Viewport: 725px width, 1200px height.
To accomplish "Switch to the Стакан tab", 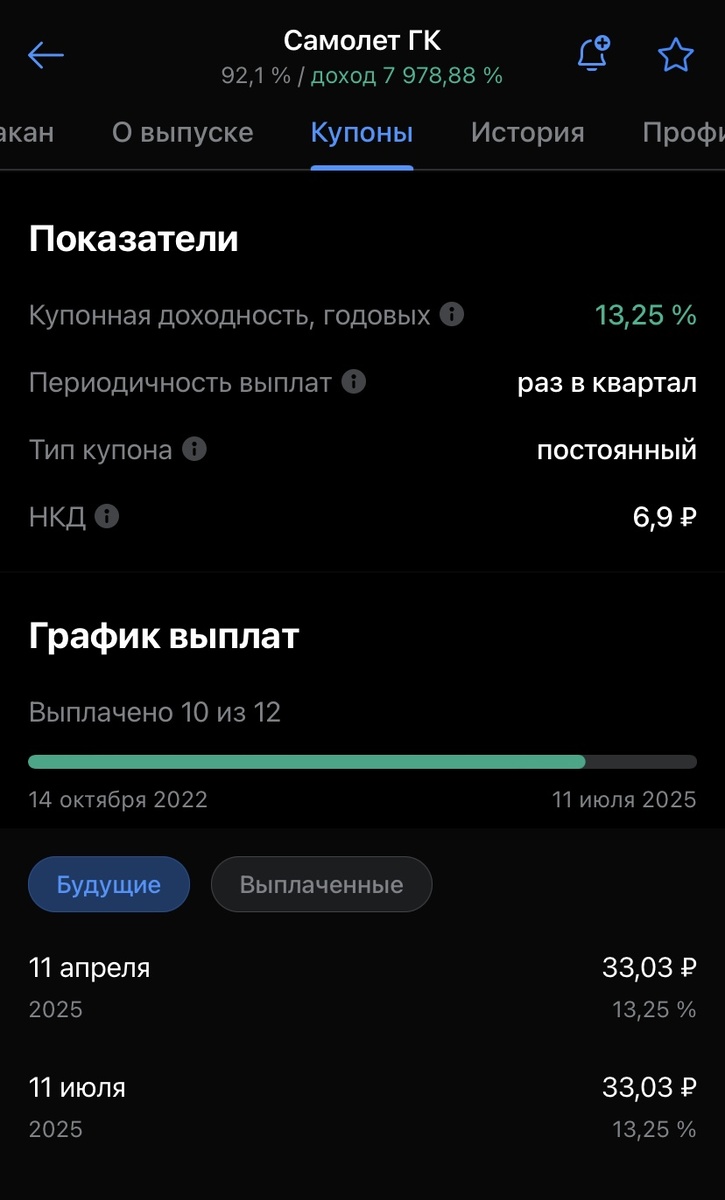I will coord(27,132).
